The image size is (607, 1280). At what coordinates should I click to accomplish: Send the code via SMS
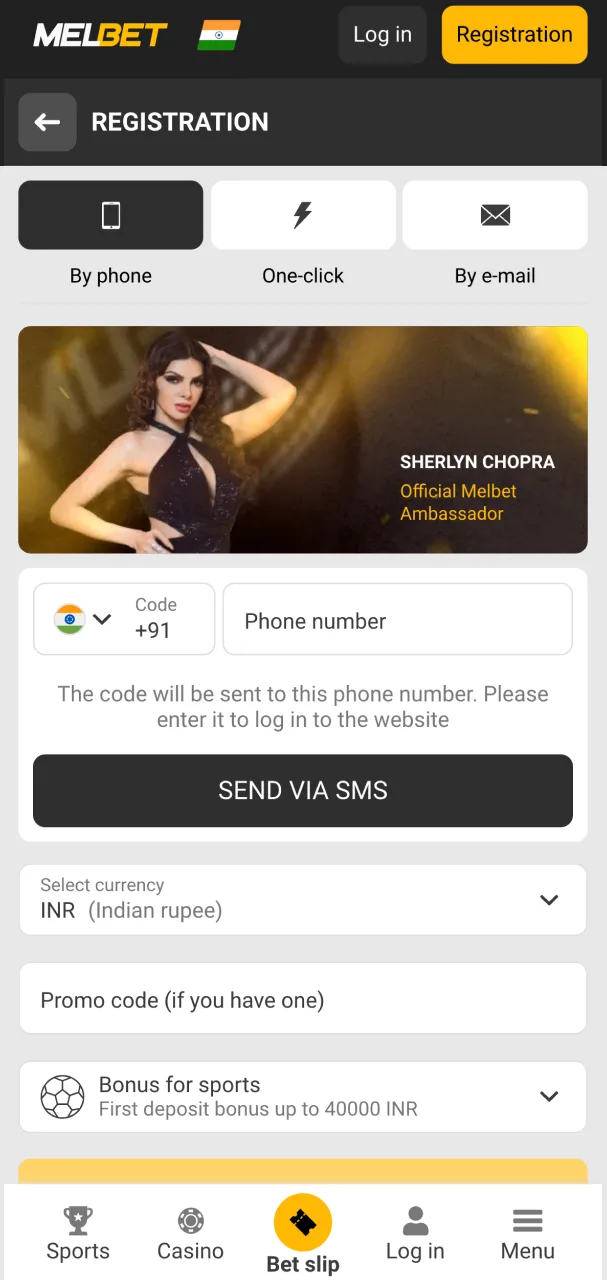pyautogui.click(x=303, y=791)
